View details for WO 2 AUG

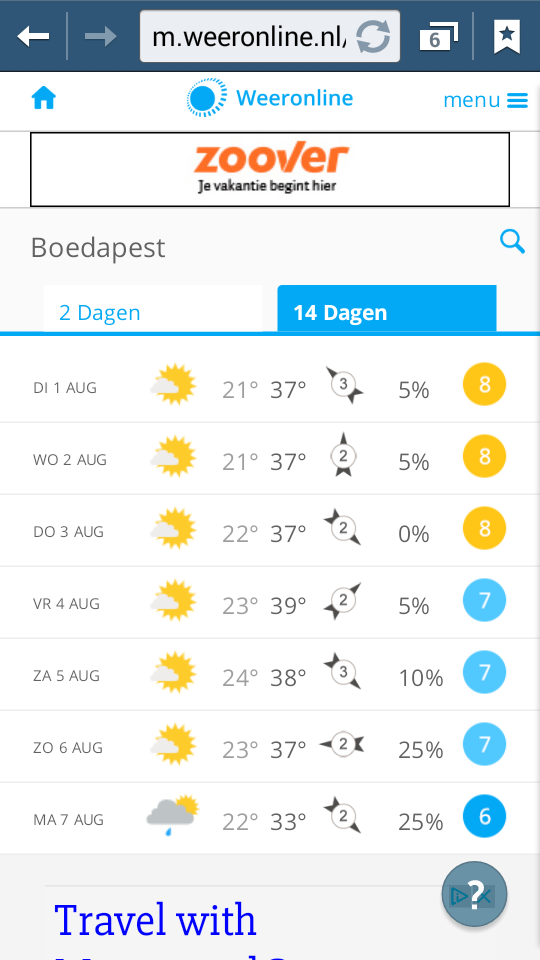(270, 459)
